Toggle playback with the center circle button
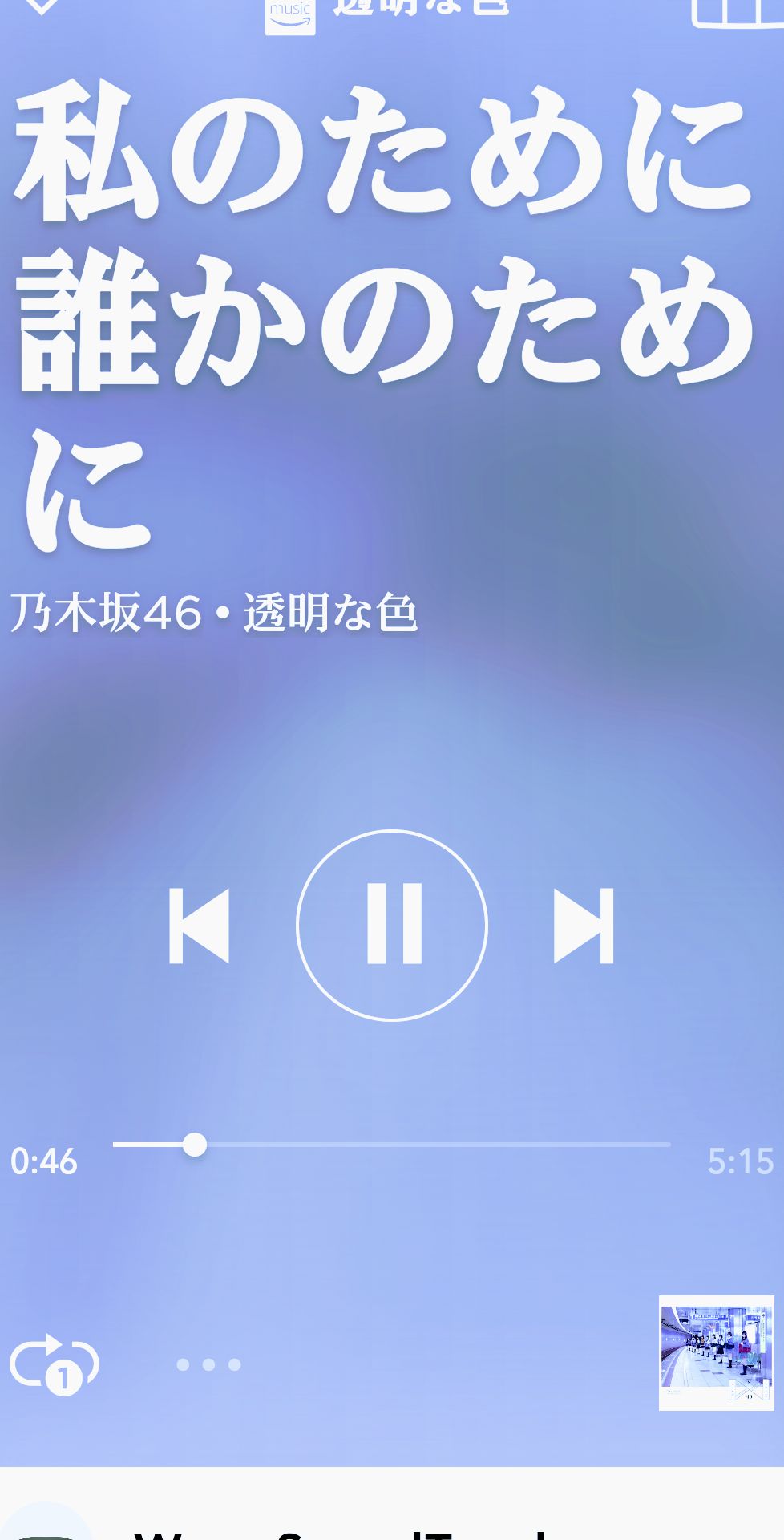 point(392,926)
